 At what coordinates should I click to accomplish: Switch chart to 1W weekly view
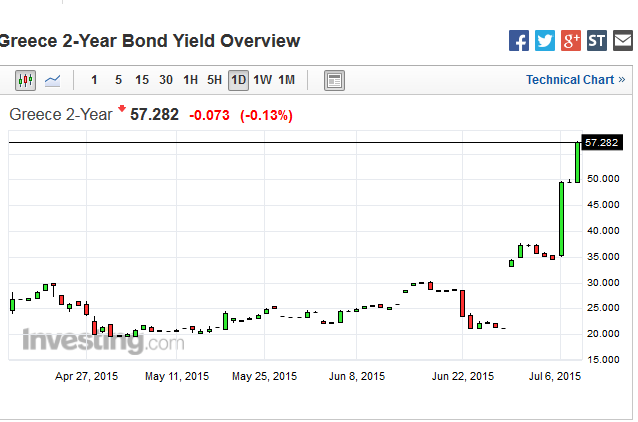click(x=262, y=80)
